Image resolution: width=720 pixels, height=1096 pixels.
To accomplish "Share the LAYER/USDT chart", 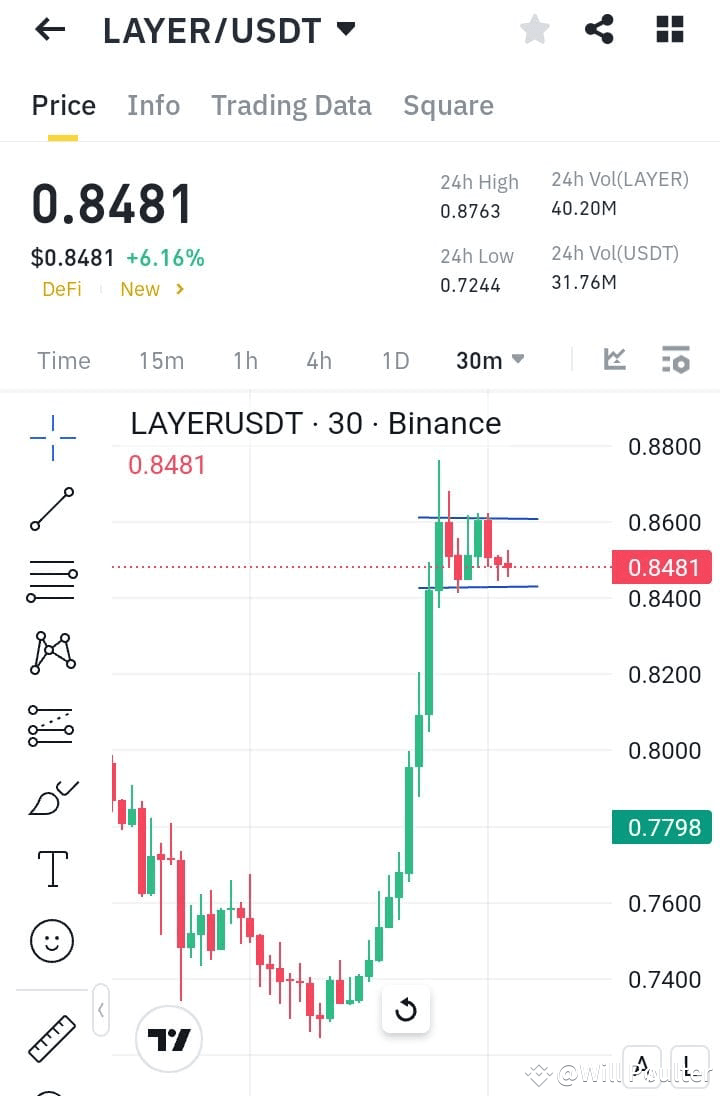I will click(x=600, y=29).
